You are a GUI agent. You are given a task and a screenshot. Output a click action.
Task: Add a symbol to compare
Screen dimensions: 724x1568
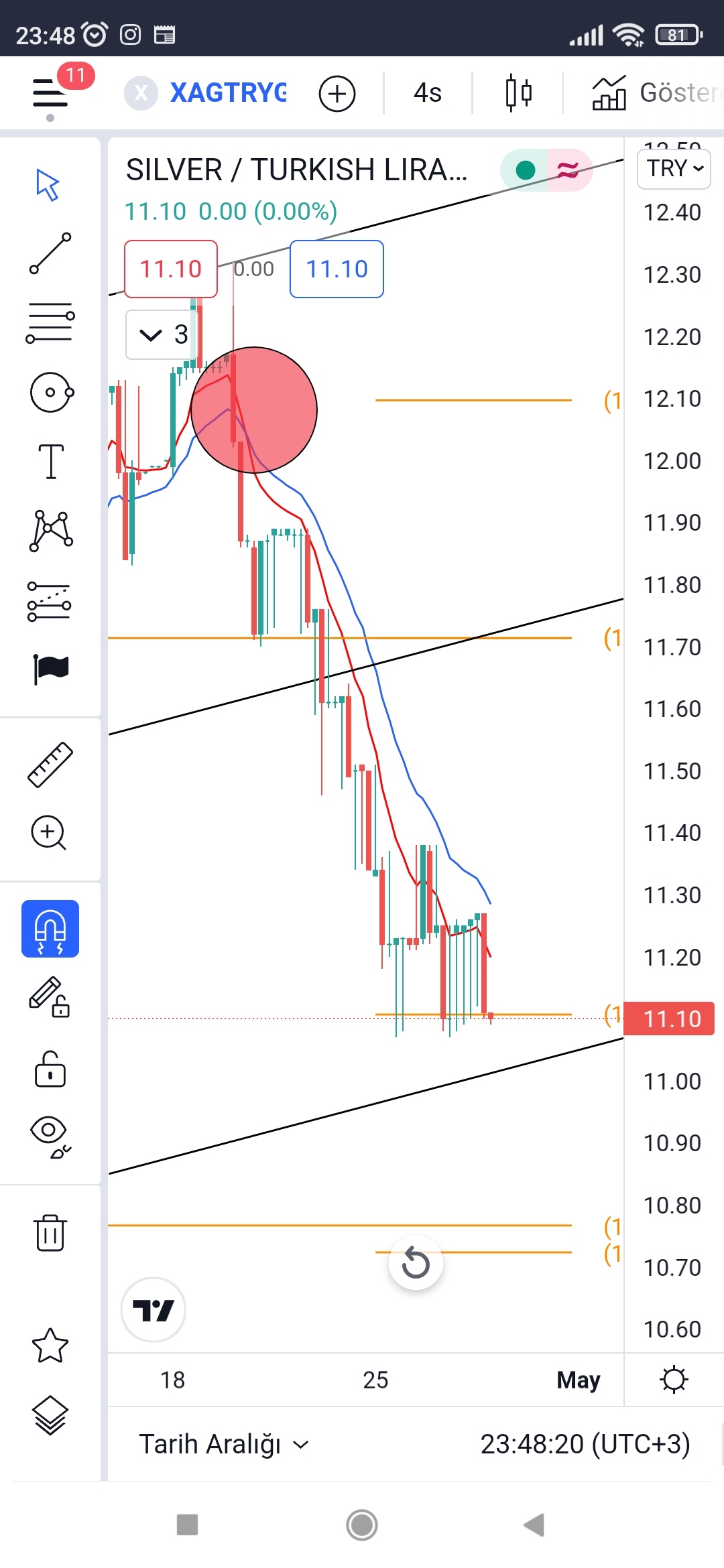click(337, 94)
